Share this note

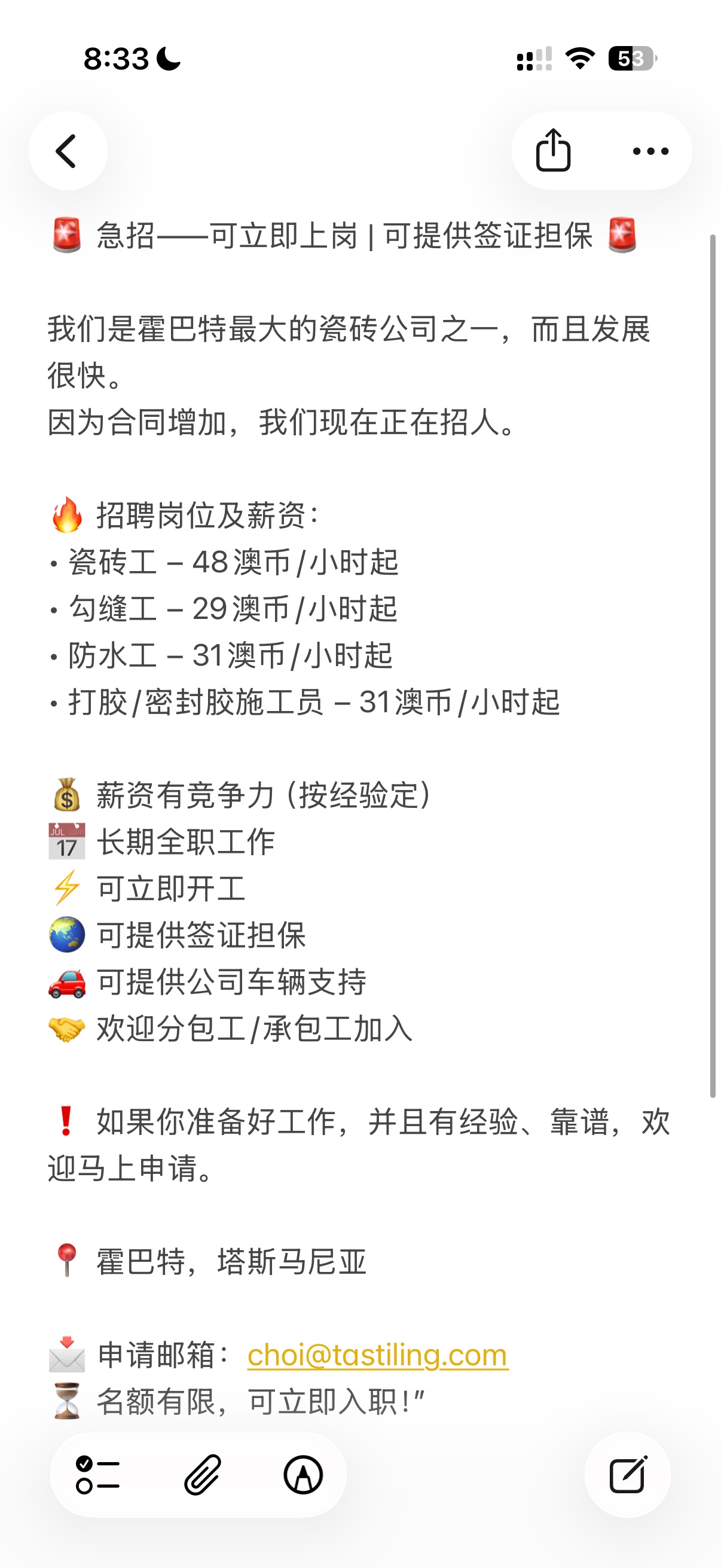pos(553,150)
